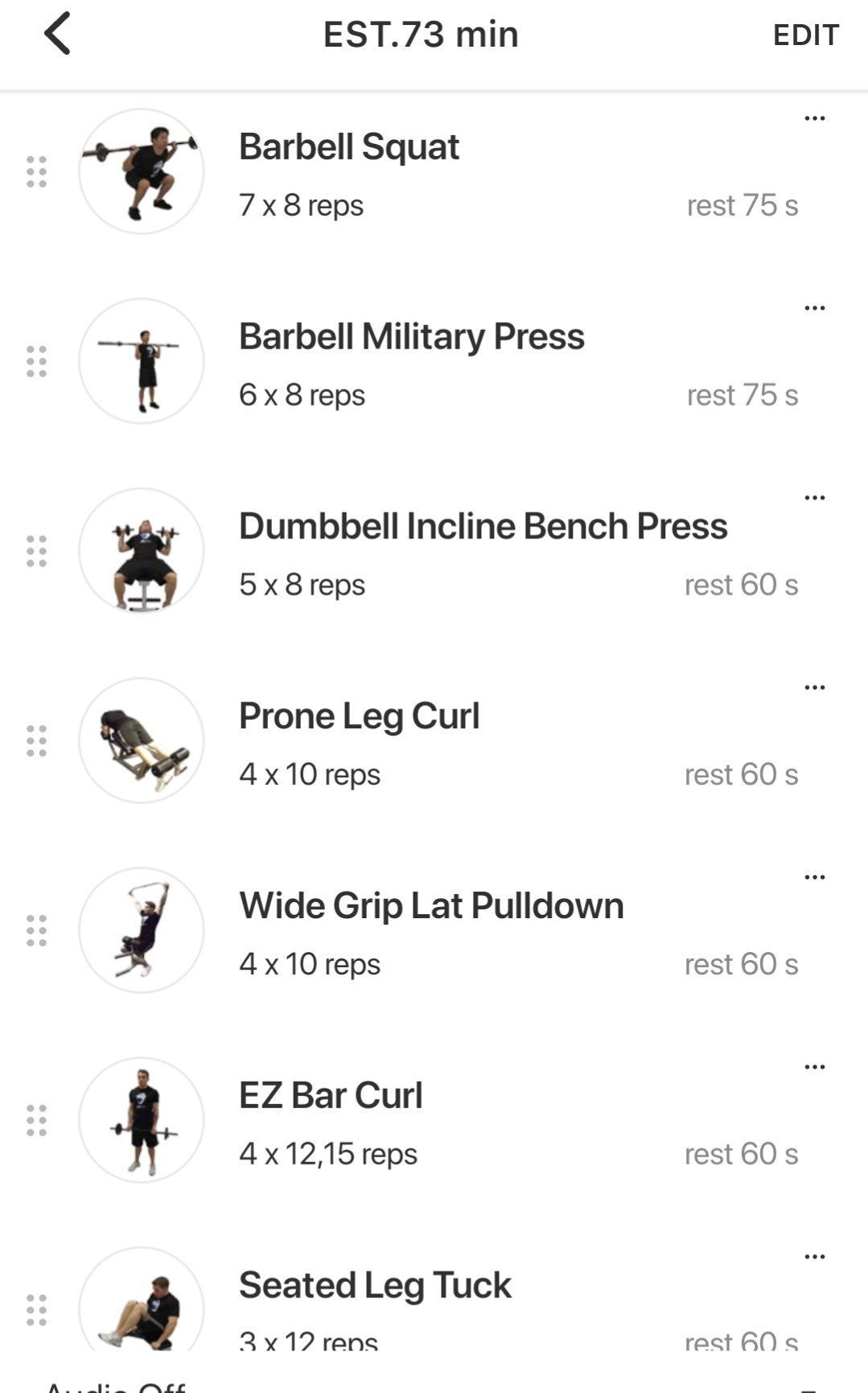The width and height of the screenshot is (868, 1393).
Task: View the EZ Bar Curl demo thumbnail
Action: 142,1119
